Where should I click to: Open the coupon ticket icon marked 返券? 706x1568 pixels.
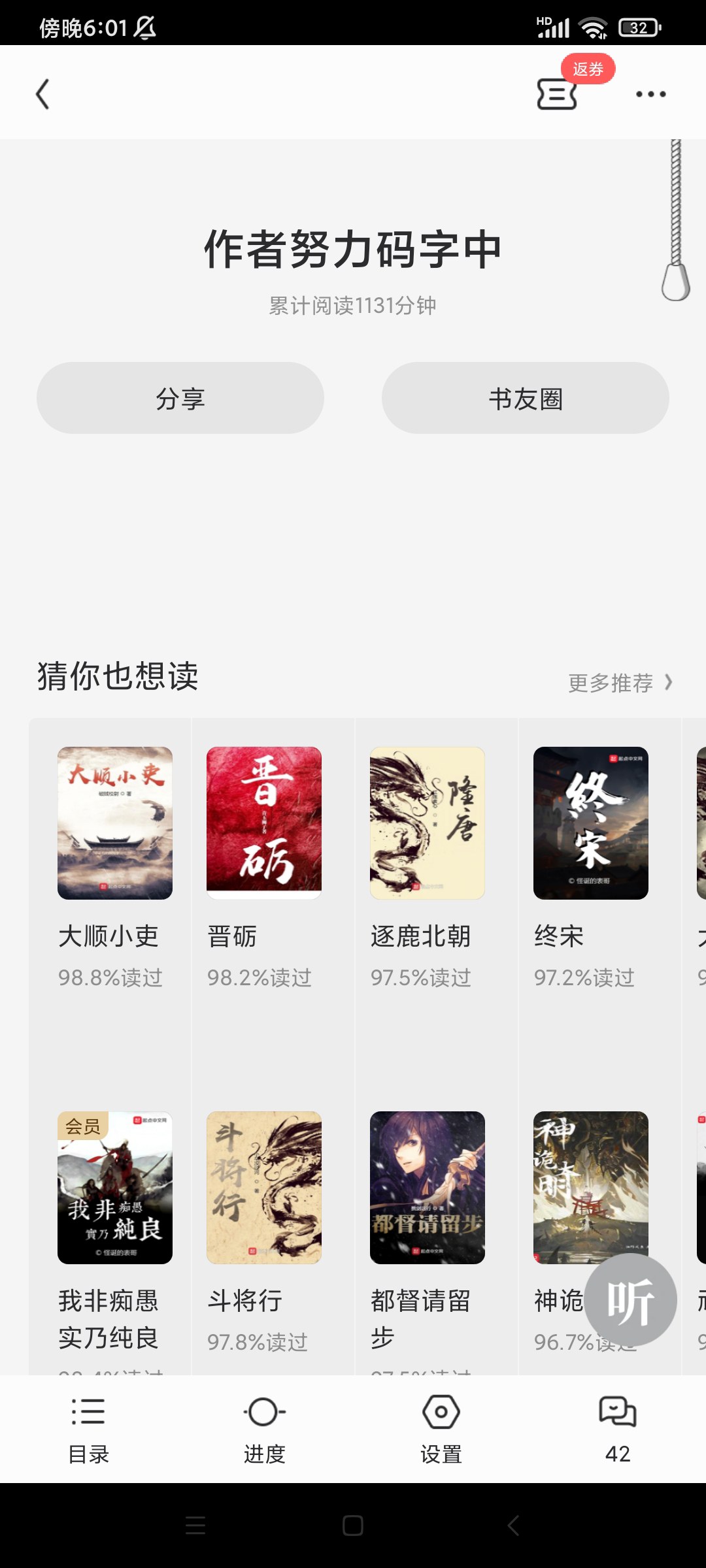[x=557, y=94]
